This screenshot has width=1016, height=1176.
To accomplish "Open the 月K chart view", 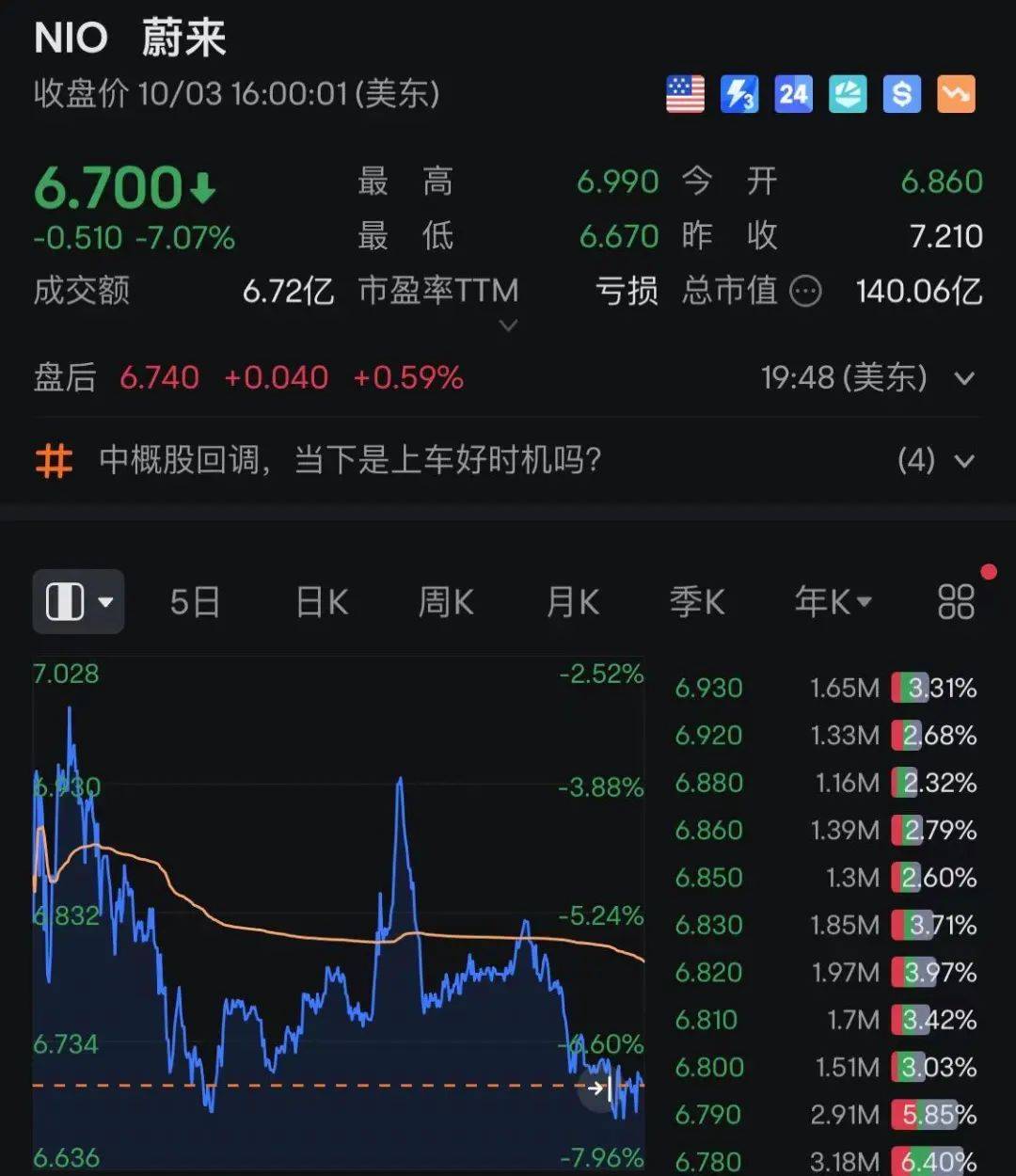I will [x=573, y=601].
